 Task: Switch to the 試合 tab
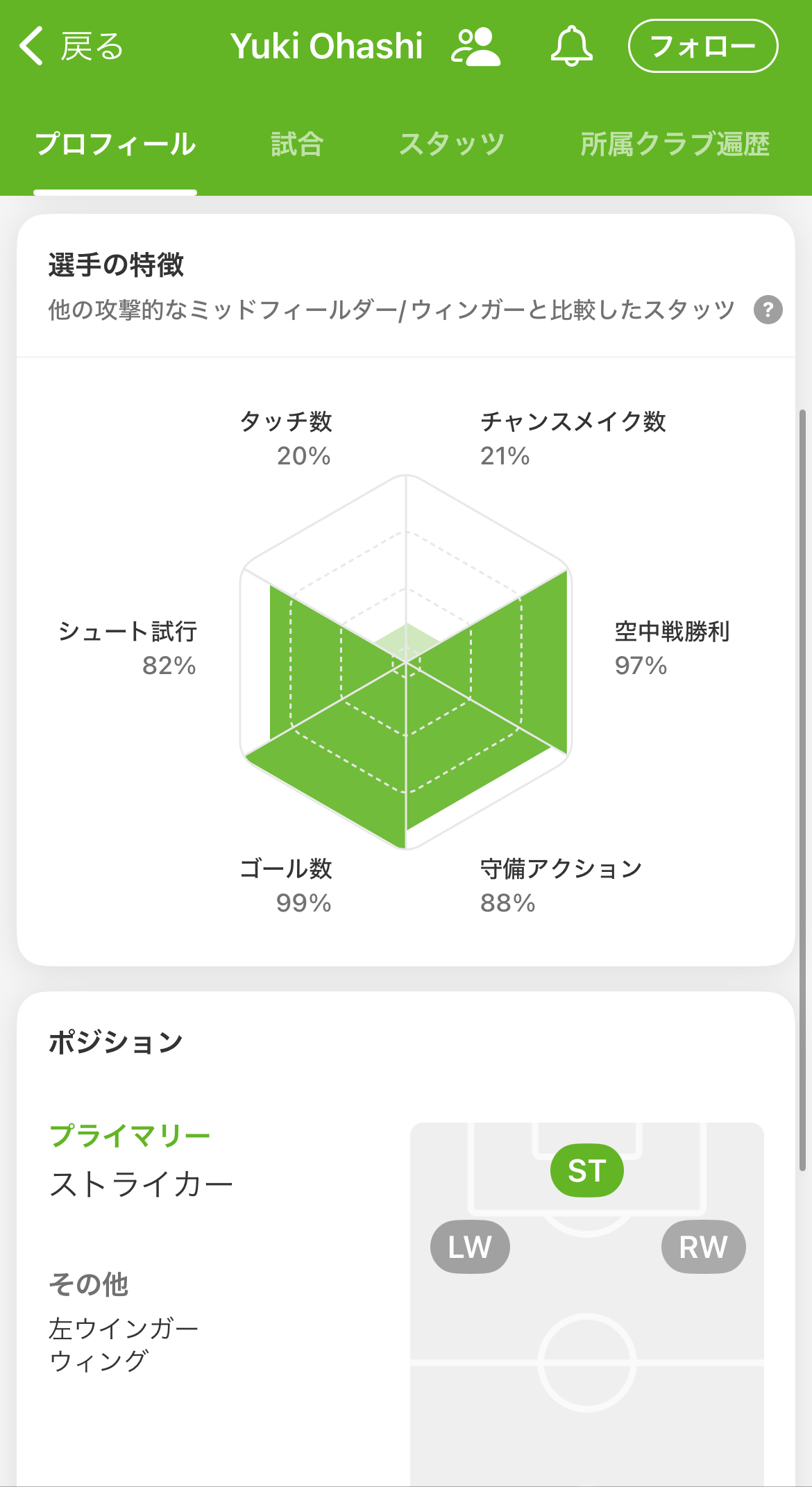point(297,144)
